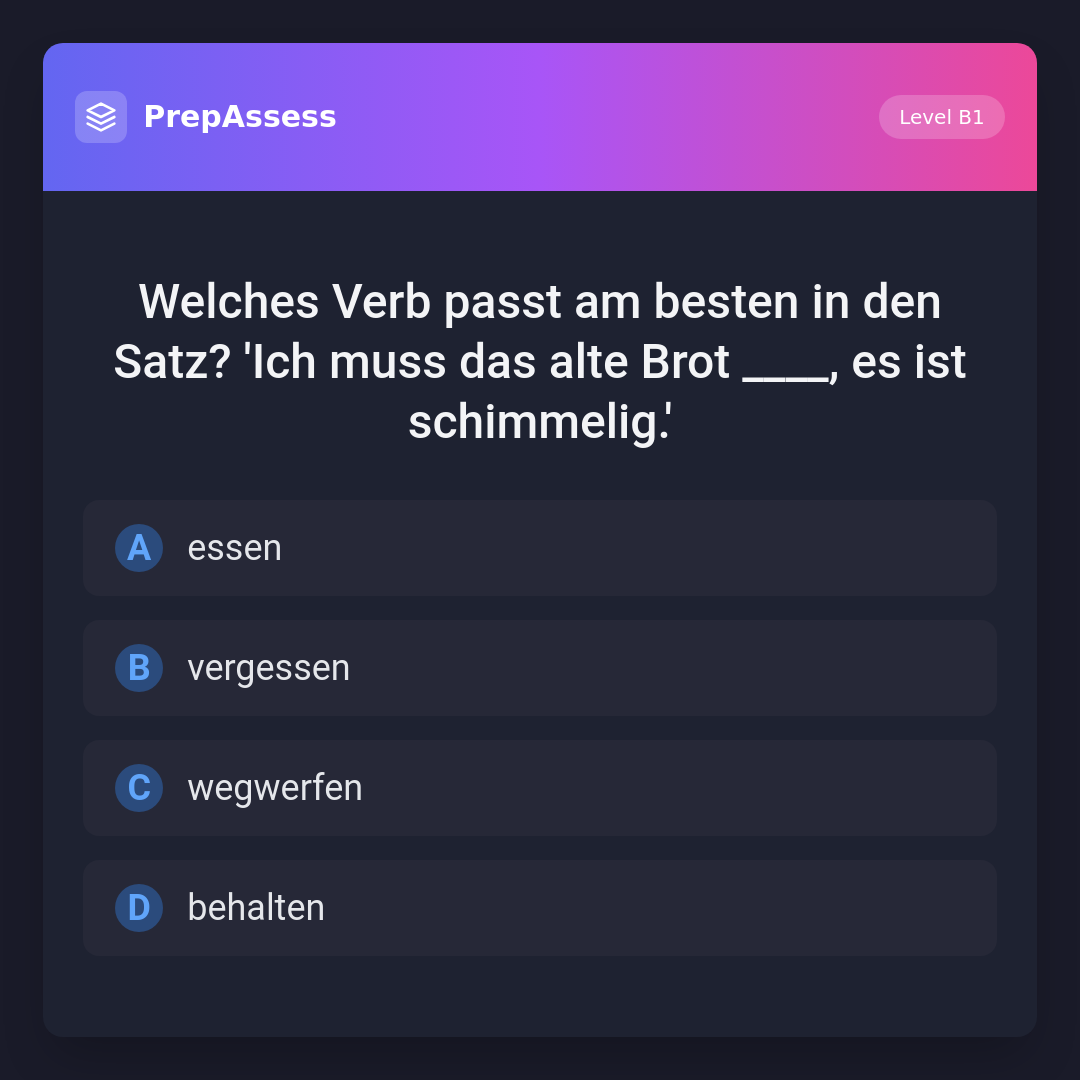Pick answer C 'wegwerfen'
This screenshot has width=1080, height=1080.
(539, 788)
